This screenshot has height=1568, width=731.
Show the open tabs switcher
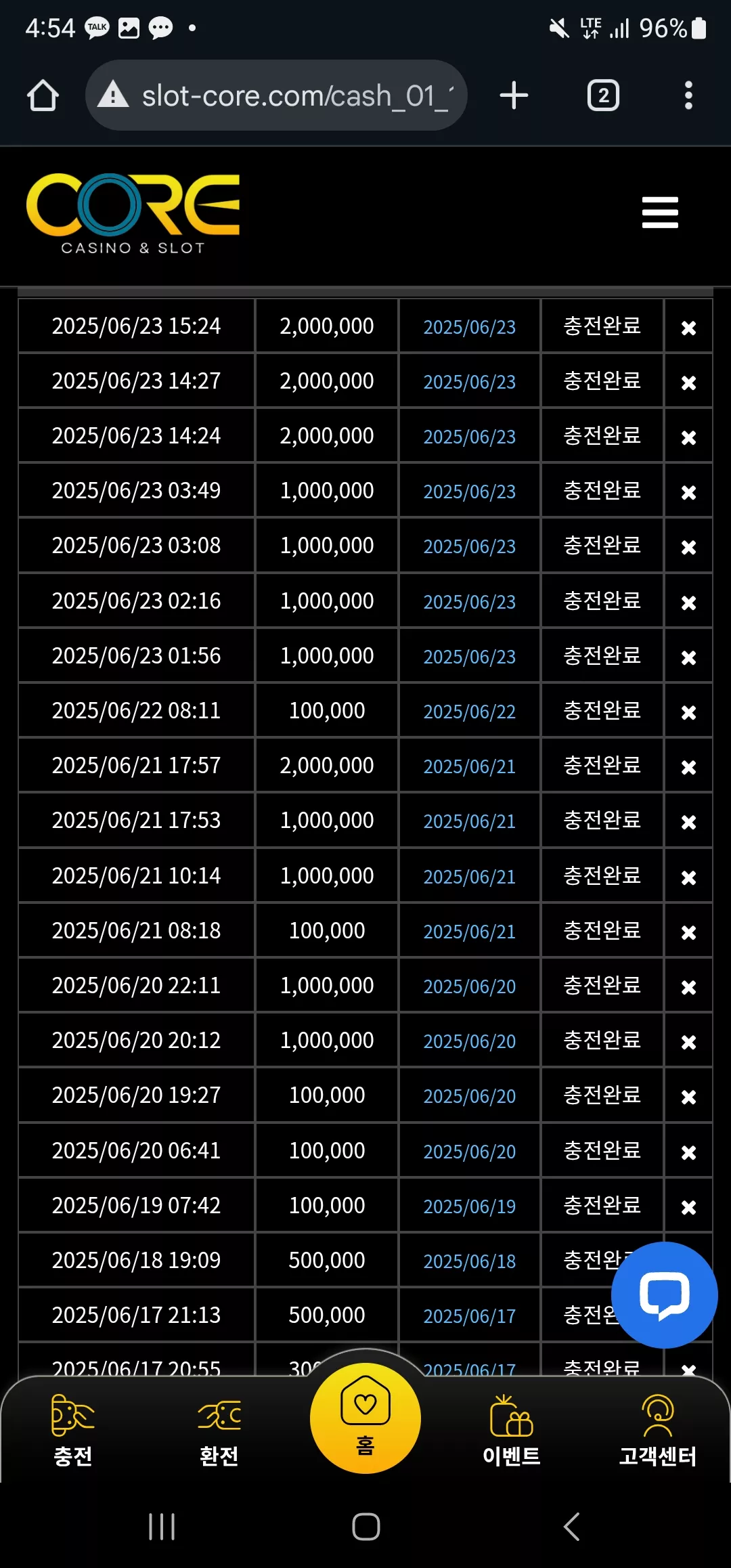[x=603, y=95]
